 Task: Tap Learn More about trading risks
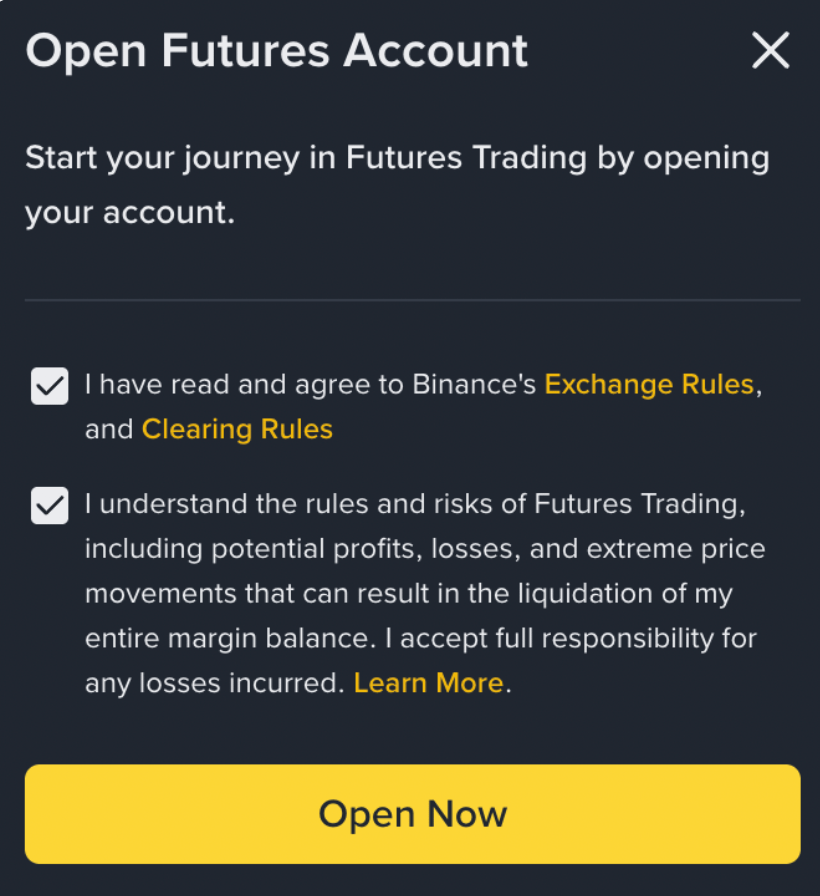(428, 683)
